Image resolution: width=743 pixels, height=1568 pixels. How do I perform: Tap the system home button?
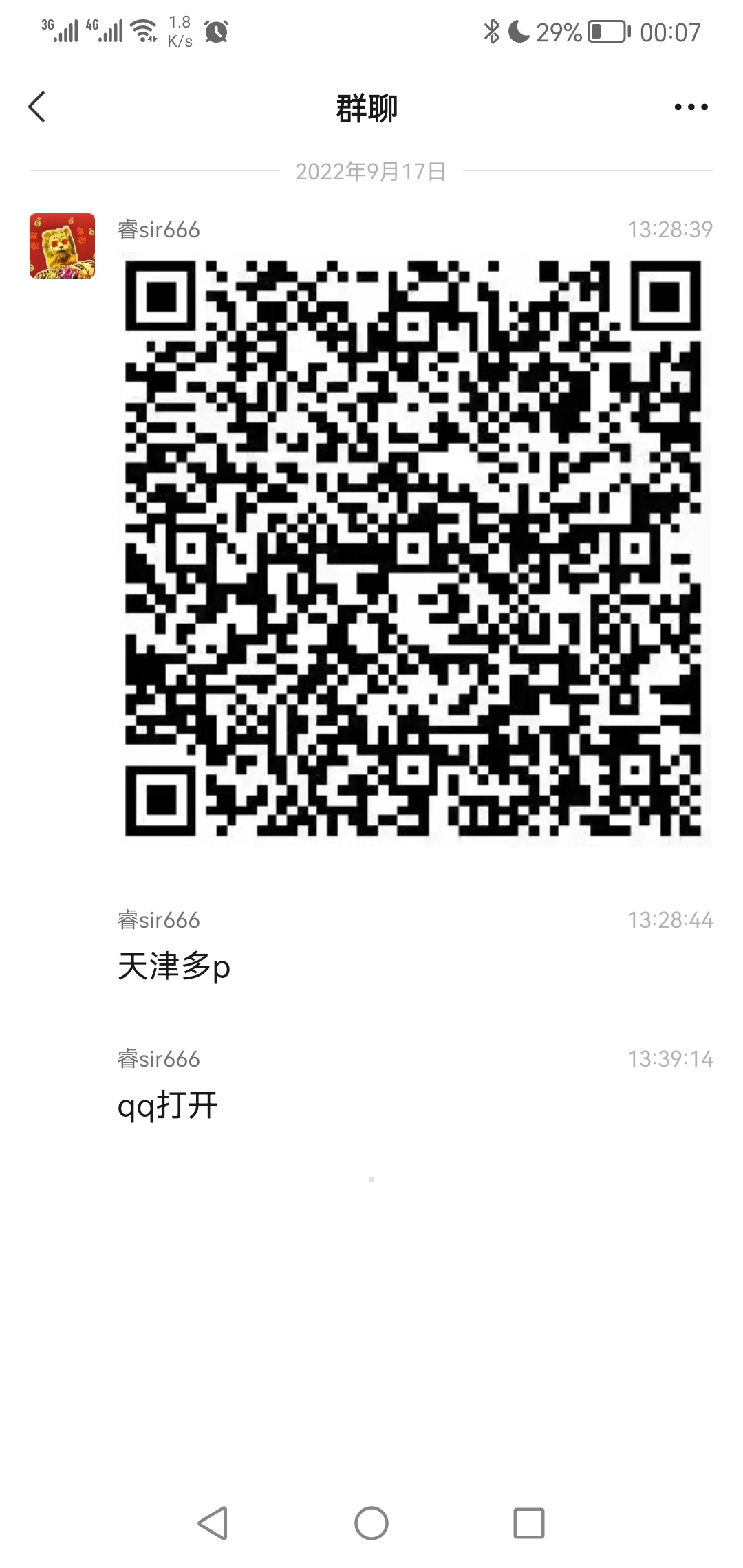[371, 1523]
